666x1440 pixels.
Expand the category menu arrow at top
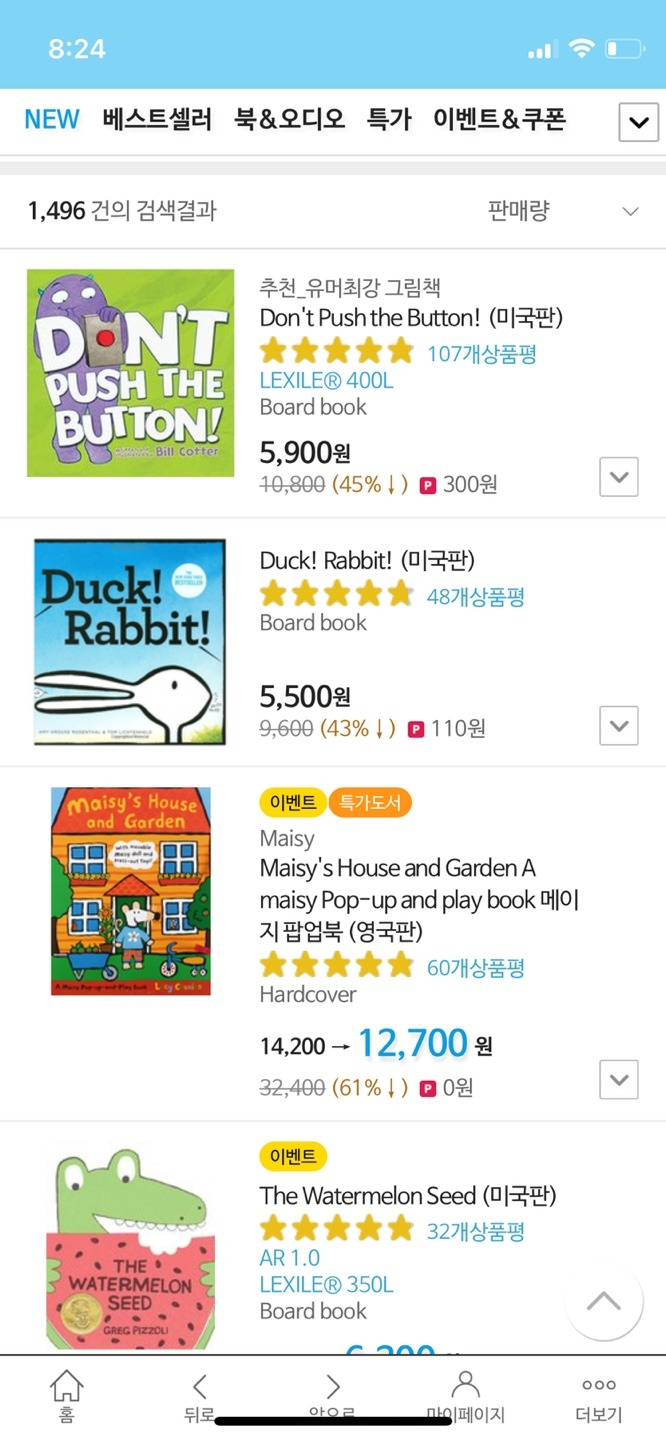coord(638,123)
